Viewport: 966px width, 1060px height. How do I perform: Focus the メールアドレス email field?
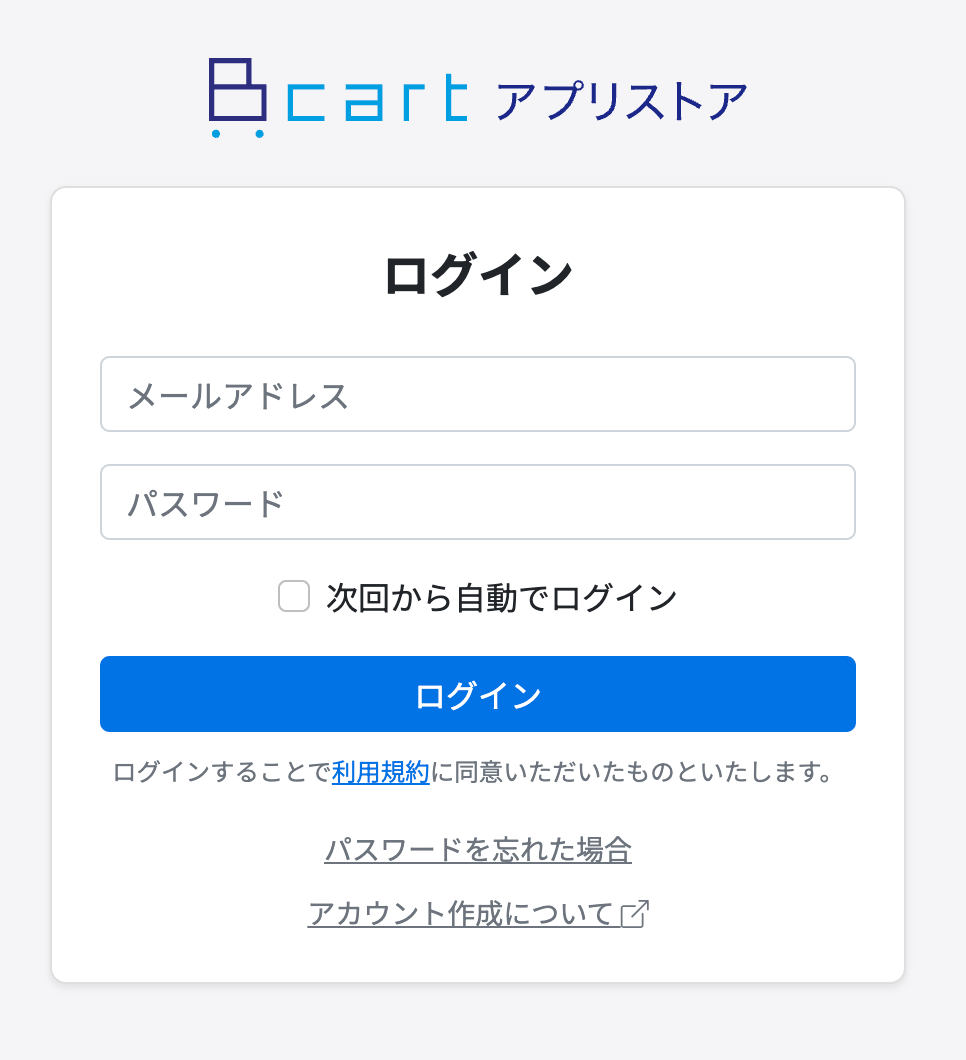click(477, 395)
